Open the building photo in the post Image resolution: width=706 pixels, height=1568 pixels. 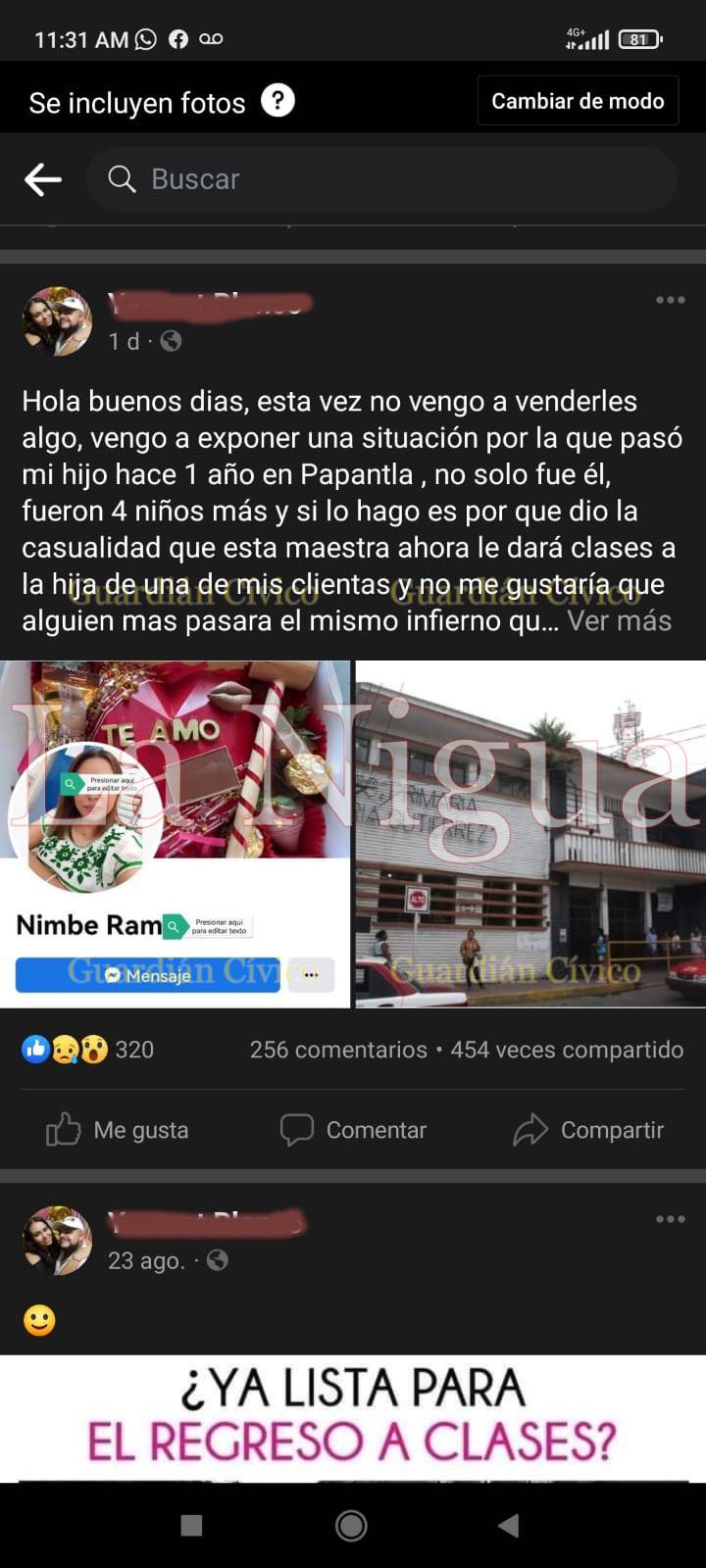pyautogui.click(x=530, y=834)
